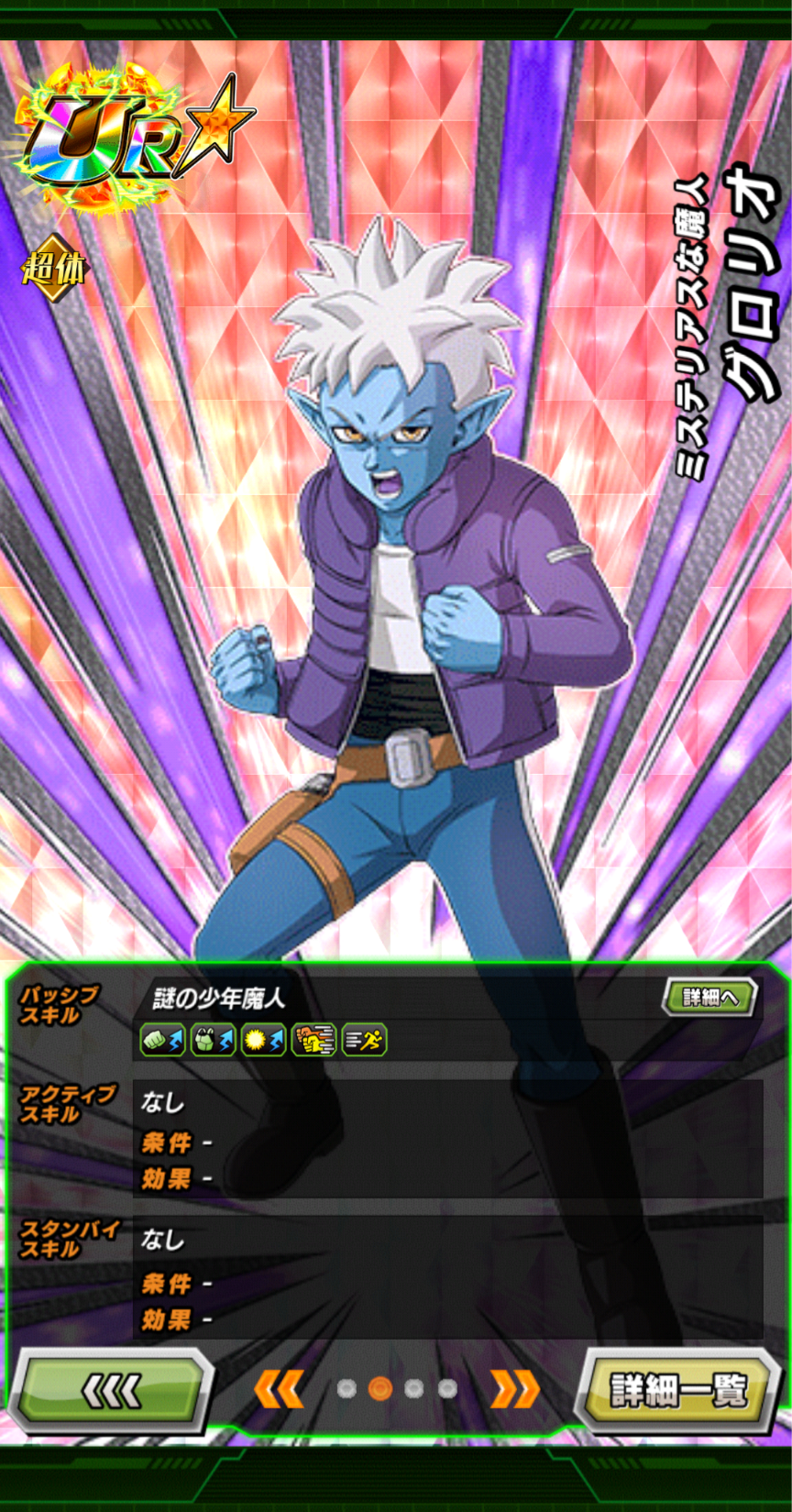Go to the previous page with left arrows
The height and width of the screenshot is (1512, 792).
pyautogui.click(x=279, y=1389)
